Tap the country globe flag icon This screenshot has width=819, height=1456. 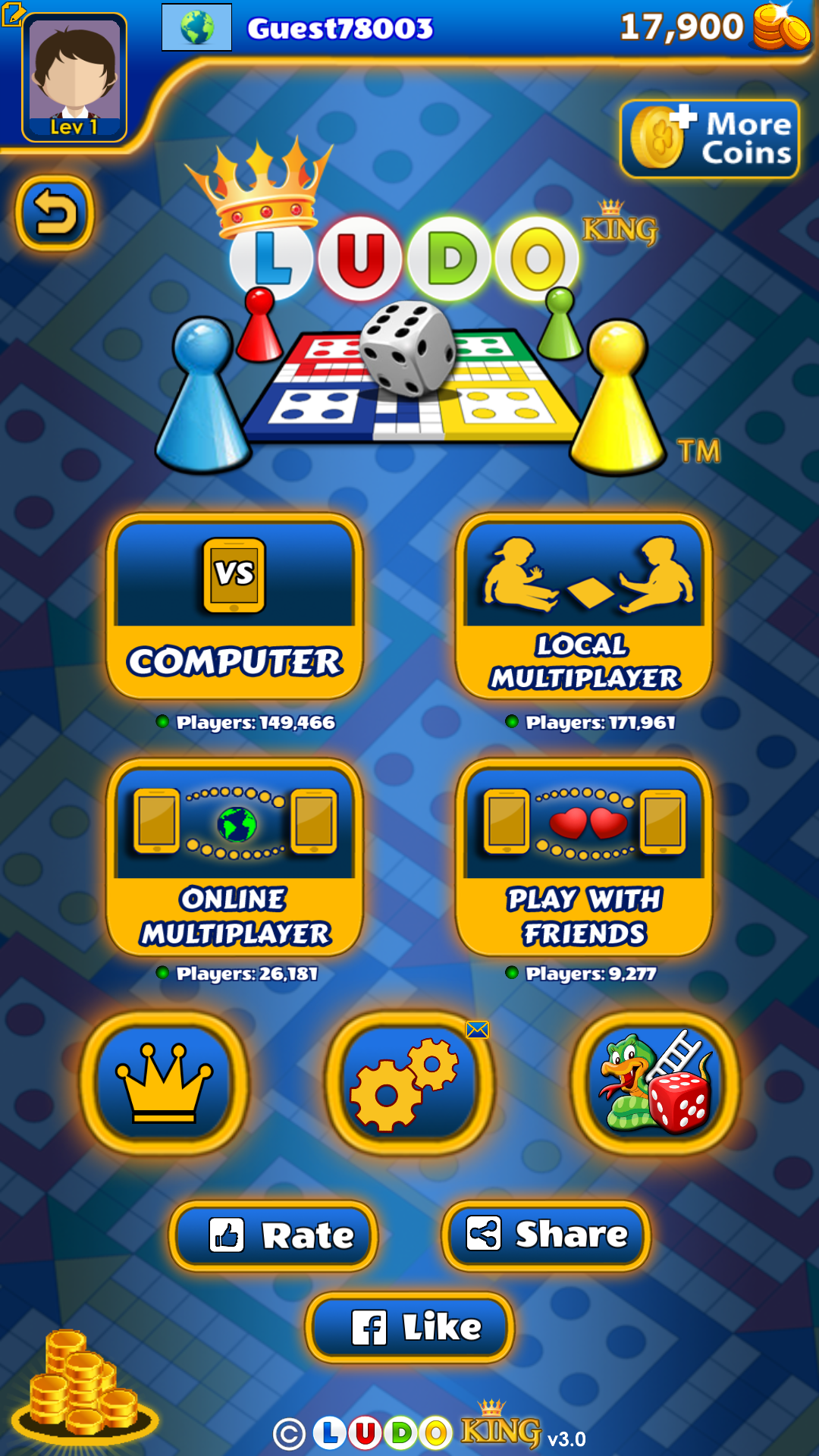point(196,27)
